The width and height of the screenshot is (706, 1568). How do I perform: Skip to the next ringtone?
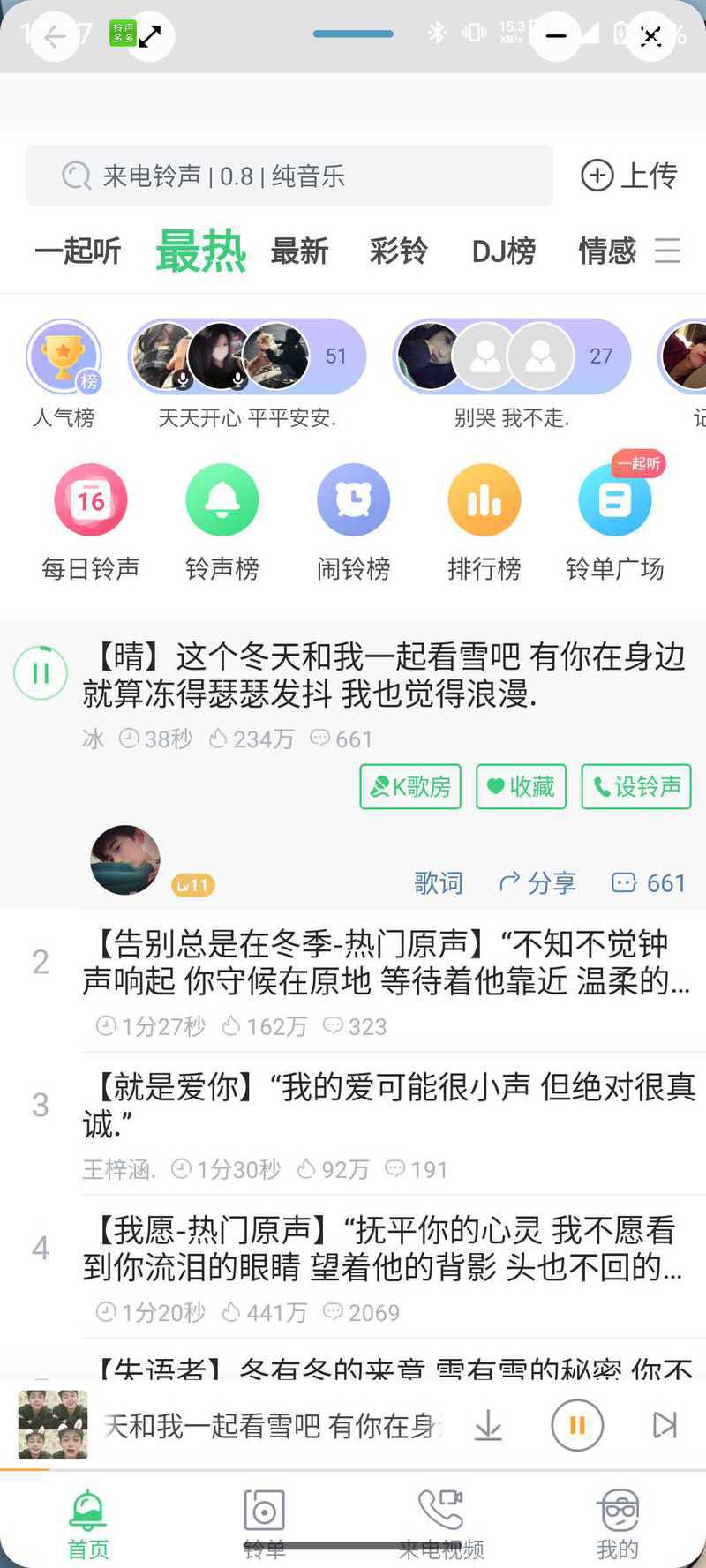coord(665,1425)
